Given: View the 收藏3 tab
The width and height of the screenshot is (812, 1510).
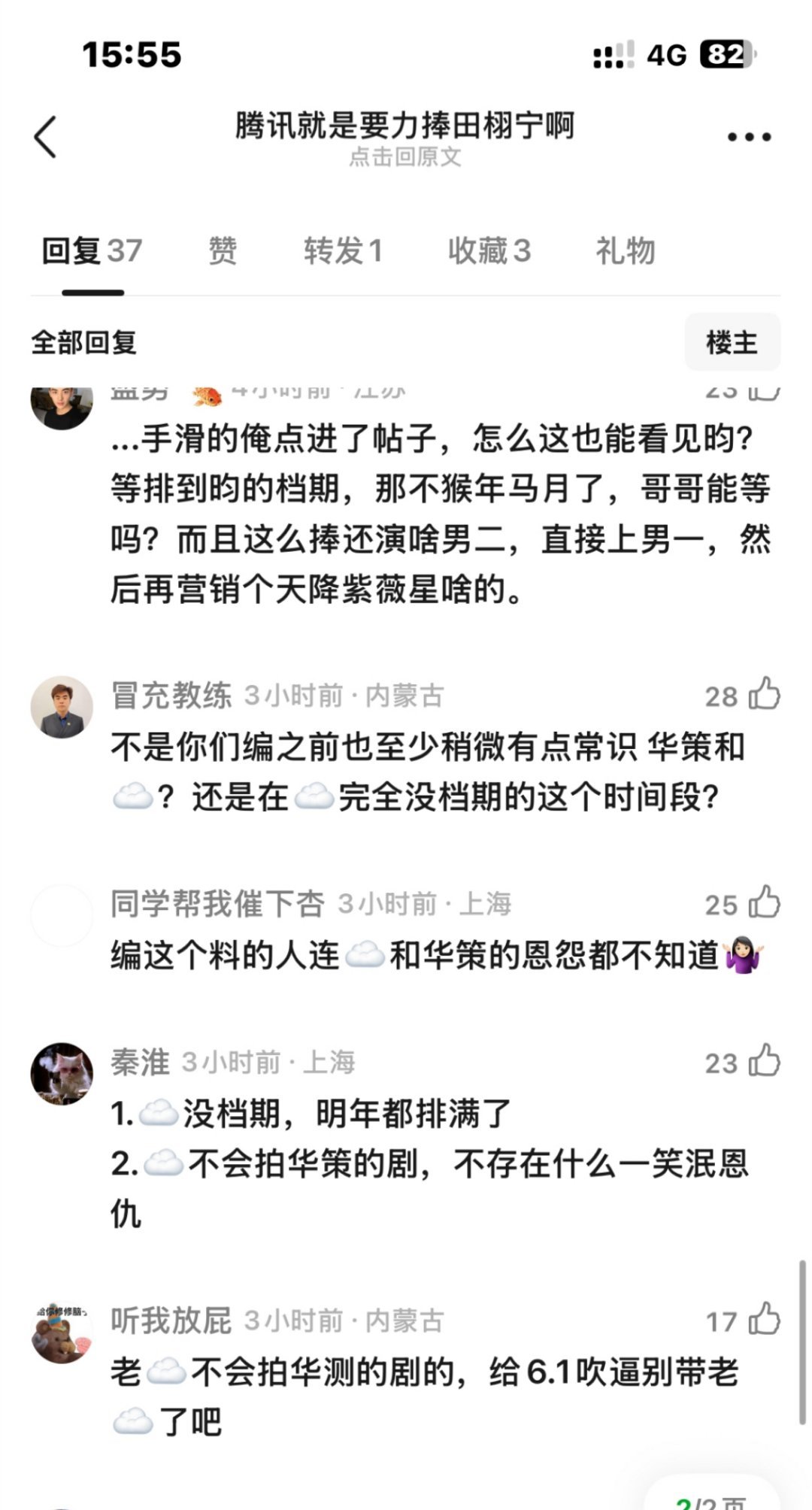Looking at the screenshot, I should (x=489, y=252).
